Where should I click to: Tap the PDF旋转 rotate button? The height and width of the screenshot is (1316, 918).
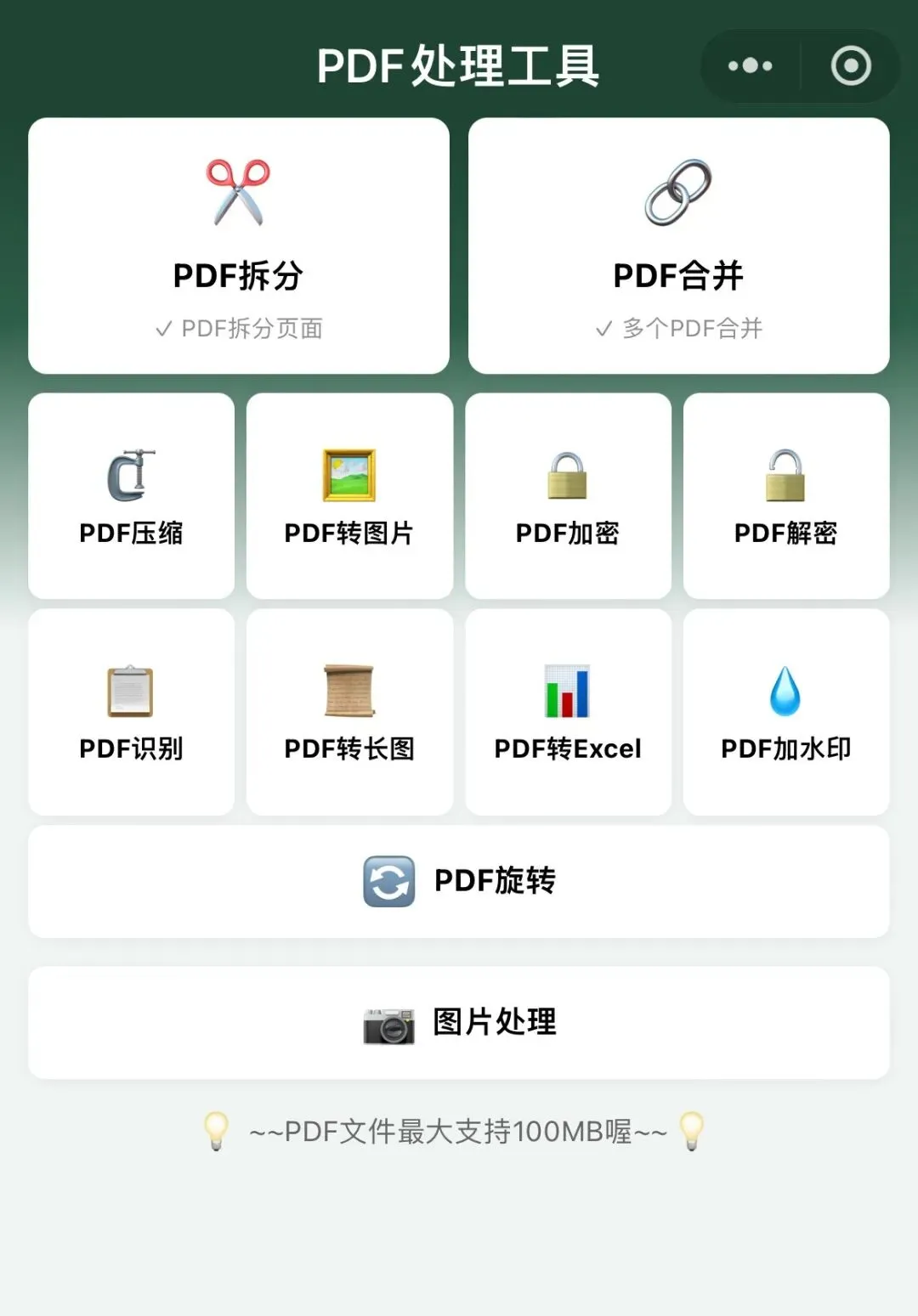pyautogui.click(x=459, y=881)
